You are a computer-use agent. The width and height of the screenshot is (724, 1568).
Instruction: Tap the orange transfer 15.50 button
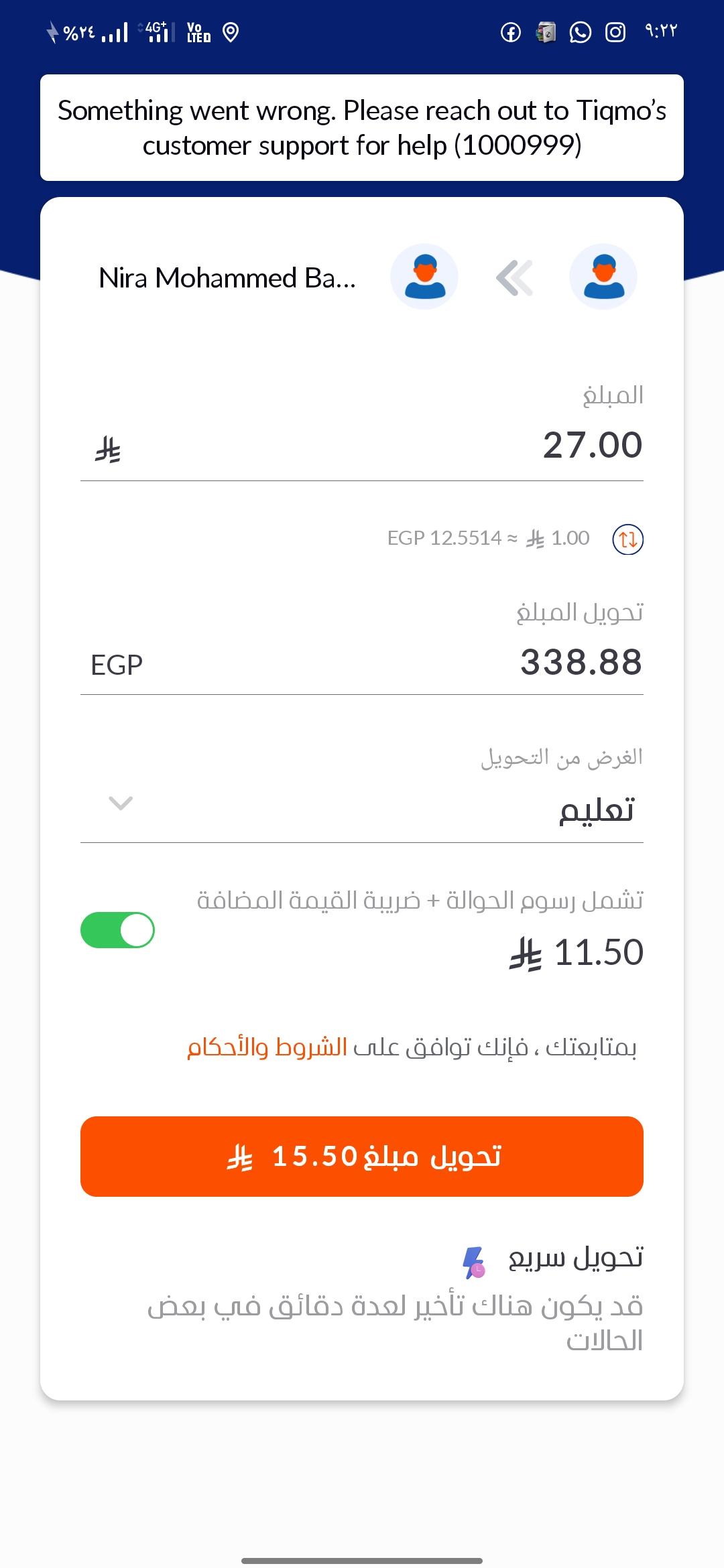coord(362,1157)
